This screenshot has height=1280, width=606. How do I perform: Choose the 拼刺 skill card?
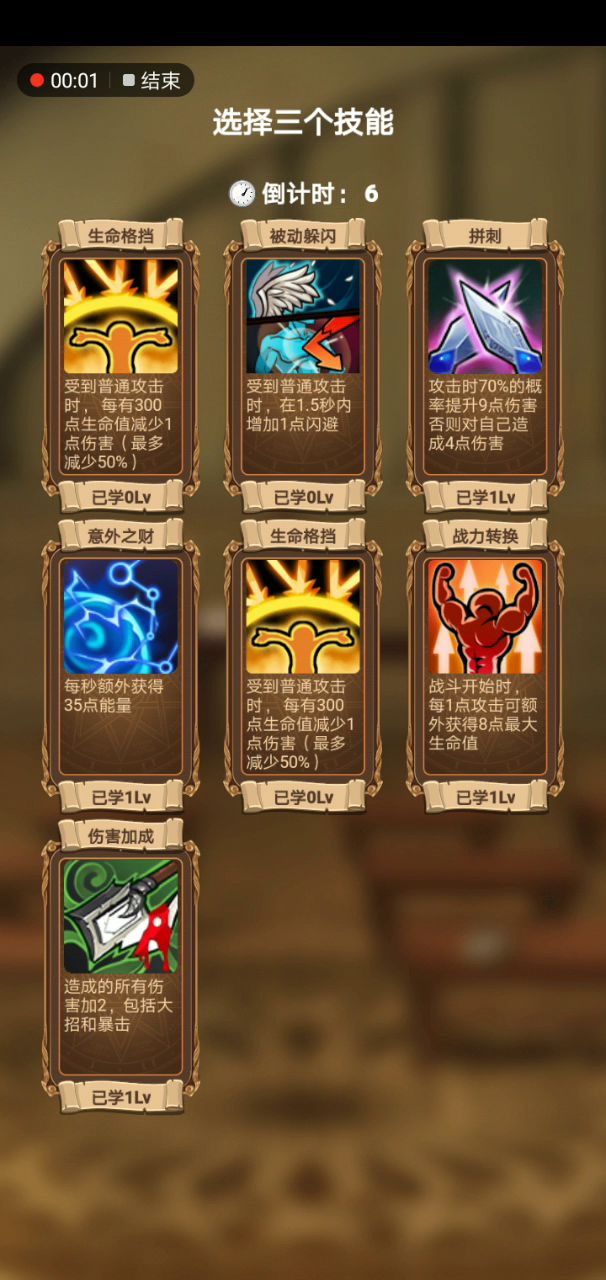(x=485, y=365)
